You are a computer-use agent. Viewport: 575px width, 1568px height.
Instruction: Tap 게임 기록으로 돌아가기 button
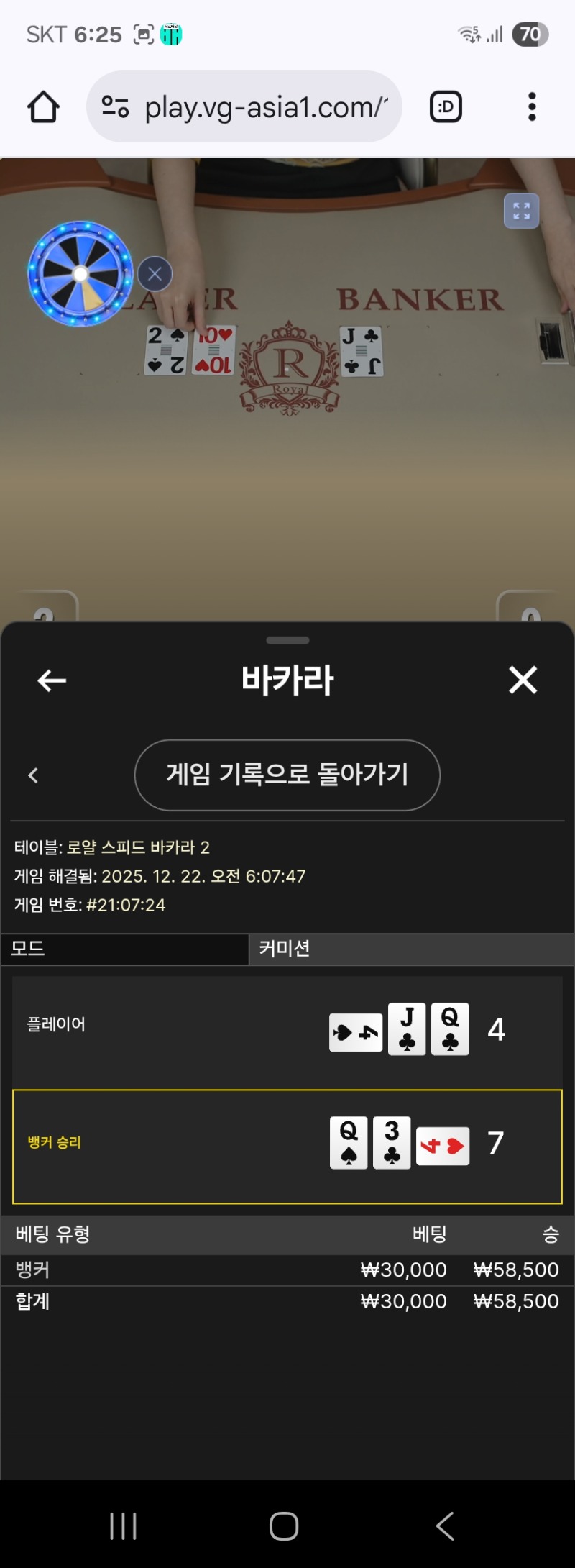tap(287, 775)
